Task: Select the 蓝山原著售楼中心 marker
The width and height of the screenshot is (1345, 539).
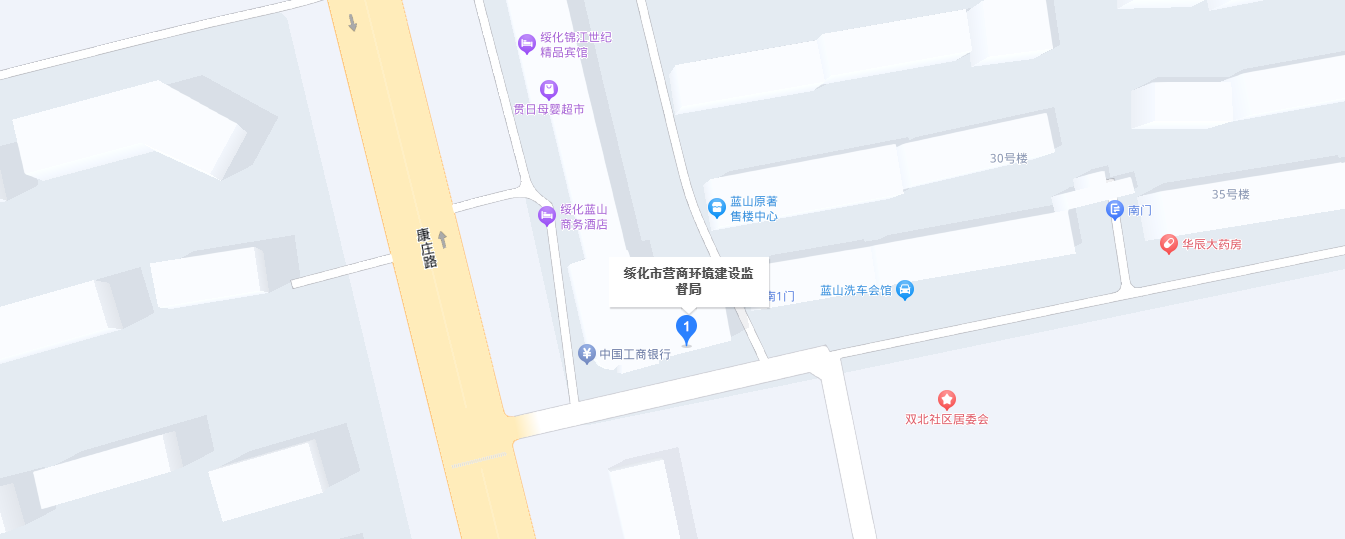Action: click(716, 207)
